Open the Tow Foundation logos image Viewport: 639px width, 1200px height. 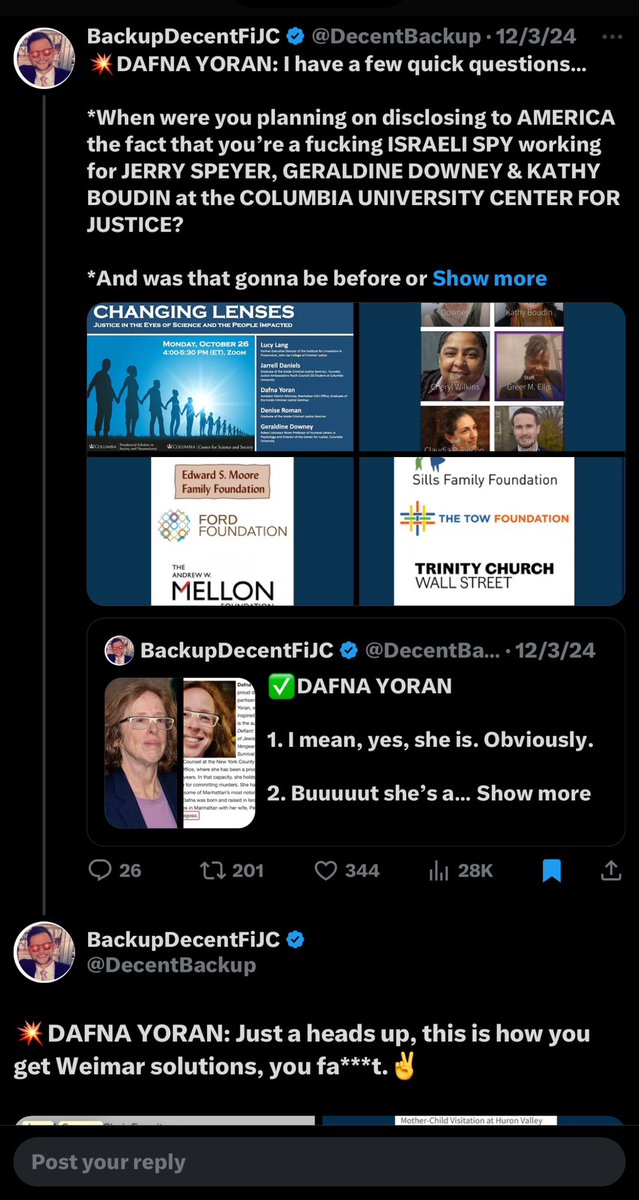point(492,530)
